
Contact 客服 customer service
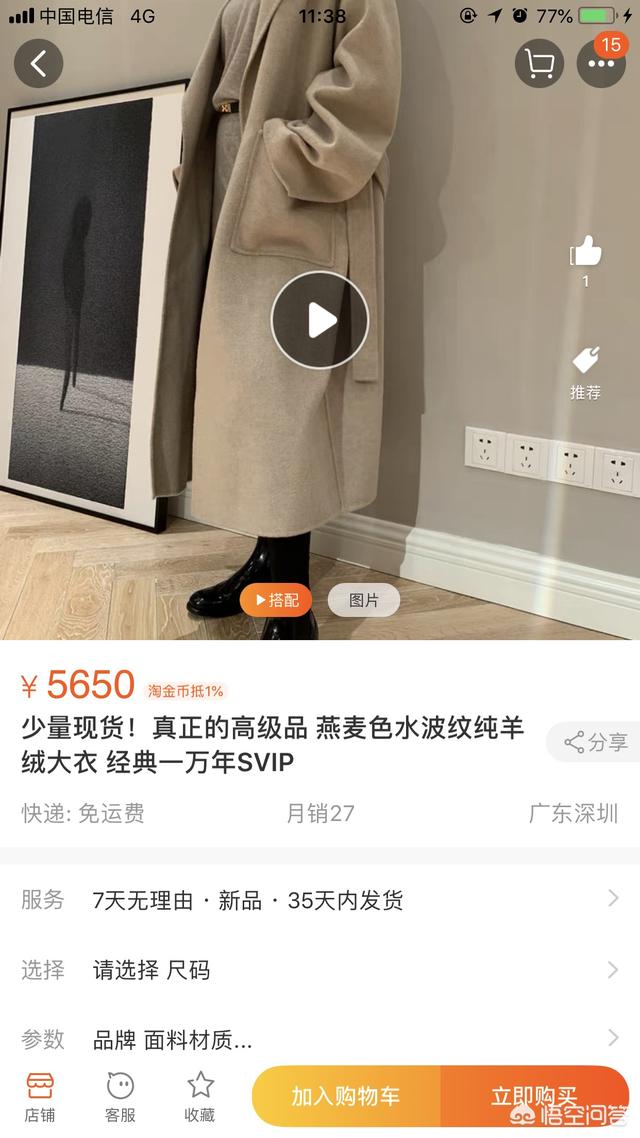point(120,1096)
